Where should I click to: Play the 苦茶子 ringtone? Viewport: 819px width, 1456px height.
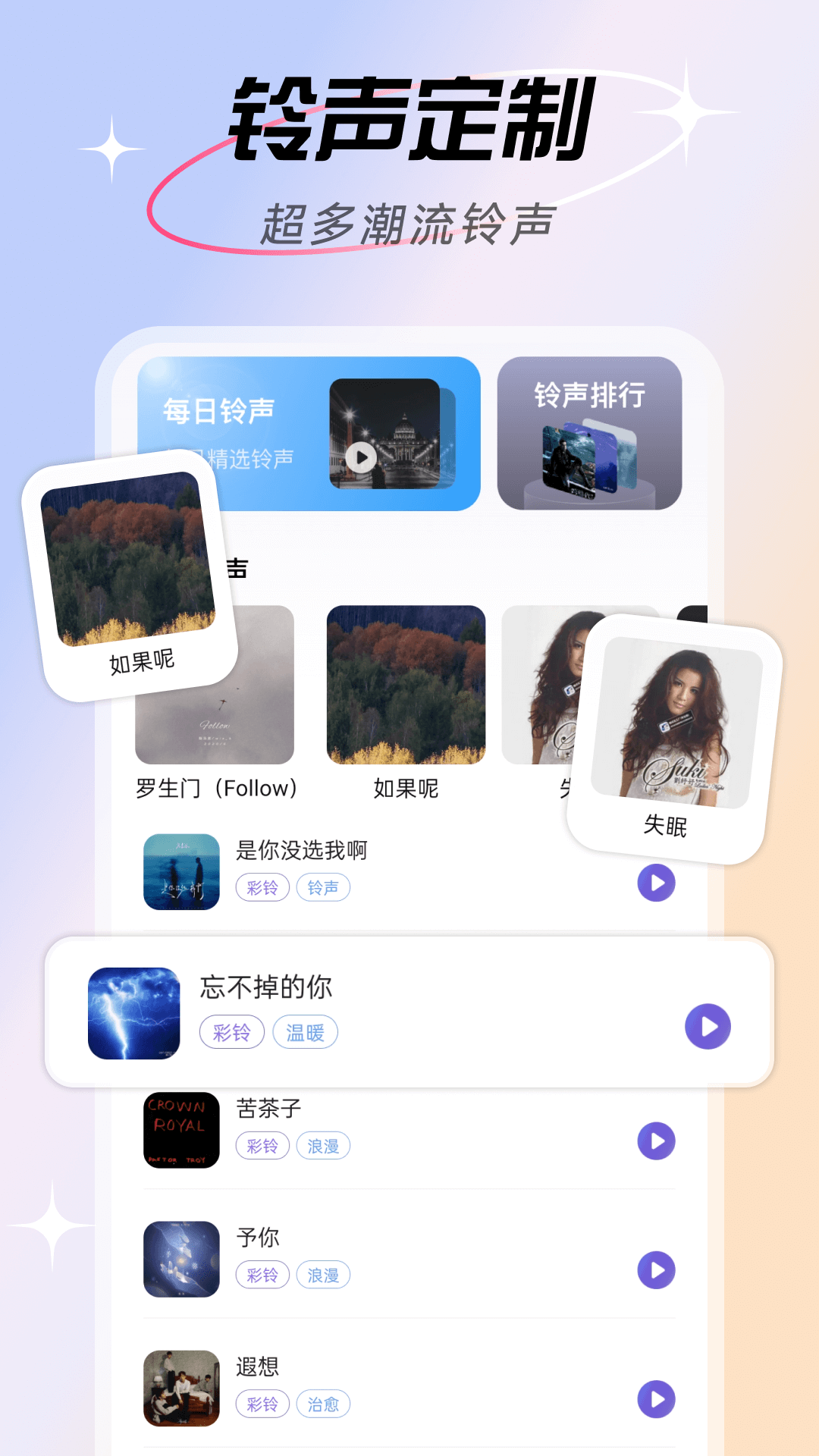click(x=657, y=1141)
